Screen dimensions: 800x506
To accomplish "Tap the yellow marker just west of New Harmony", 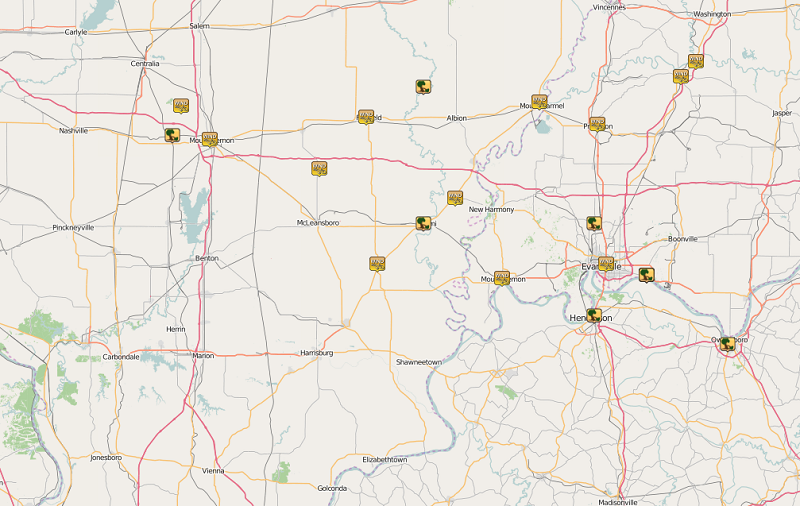I will coord(455,197).
